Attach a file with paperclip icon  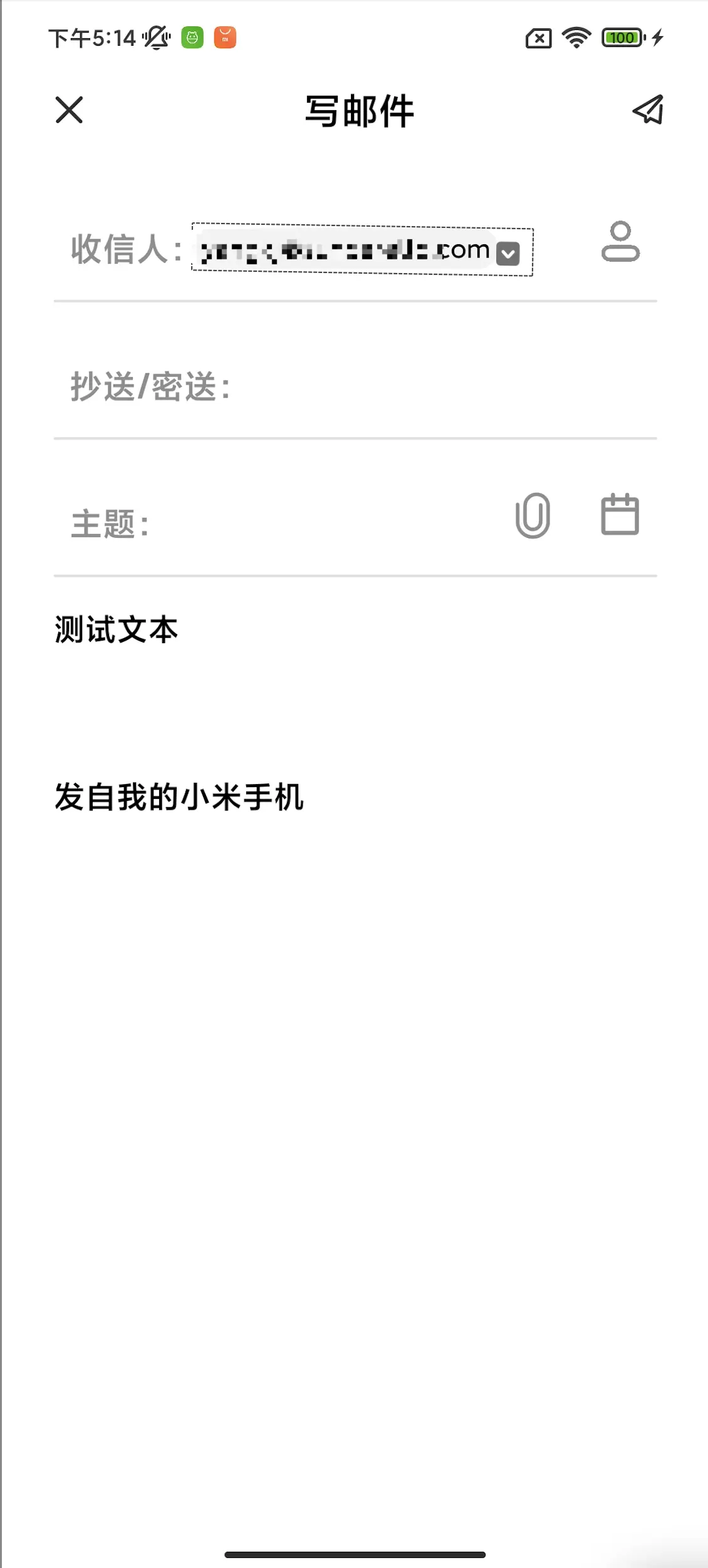pos(533,515)
